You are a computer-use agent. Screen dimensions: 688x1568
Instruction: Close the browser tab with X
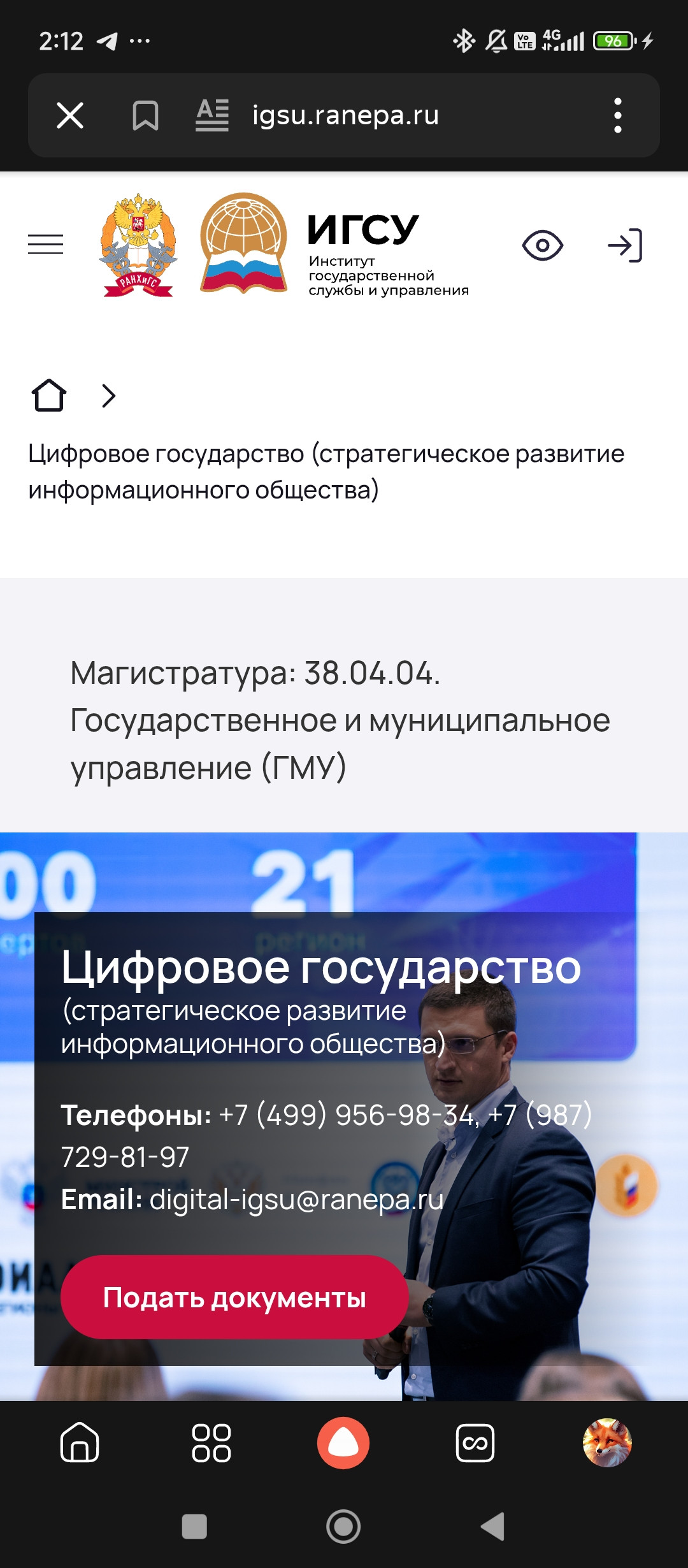pyautogui.click(x=70, y=116)
